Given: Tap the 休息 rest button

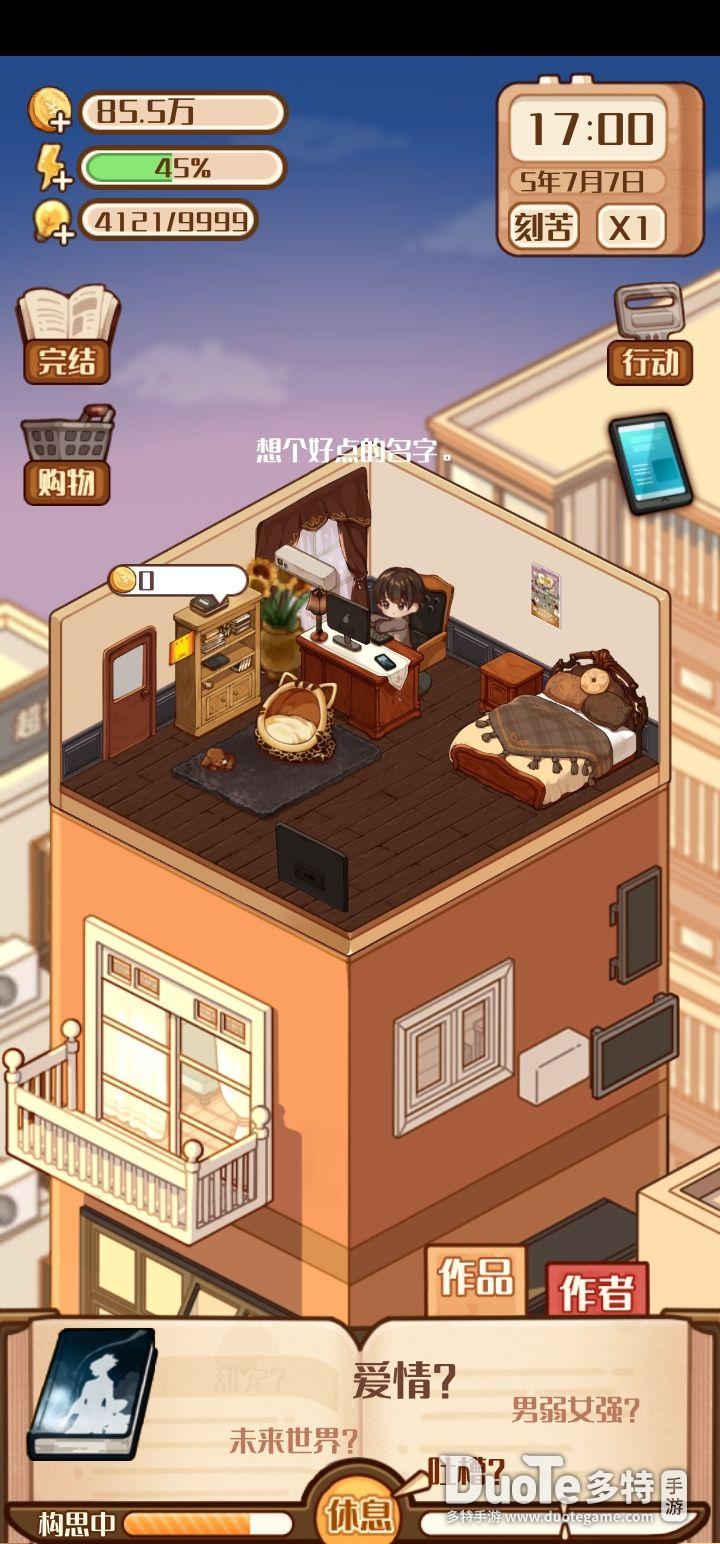Looking at the screenshot, I should tap(357, 1514).
